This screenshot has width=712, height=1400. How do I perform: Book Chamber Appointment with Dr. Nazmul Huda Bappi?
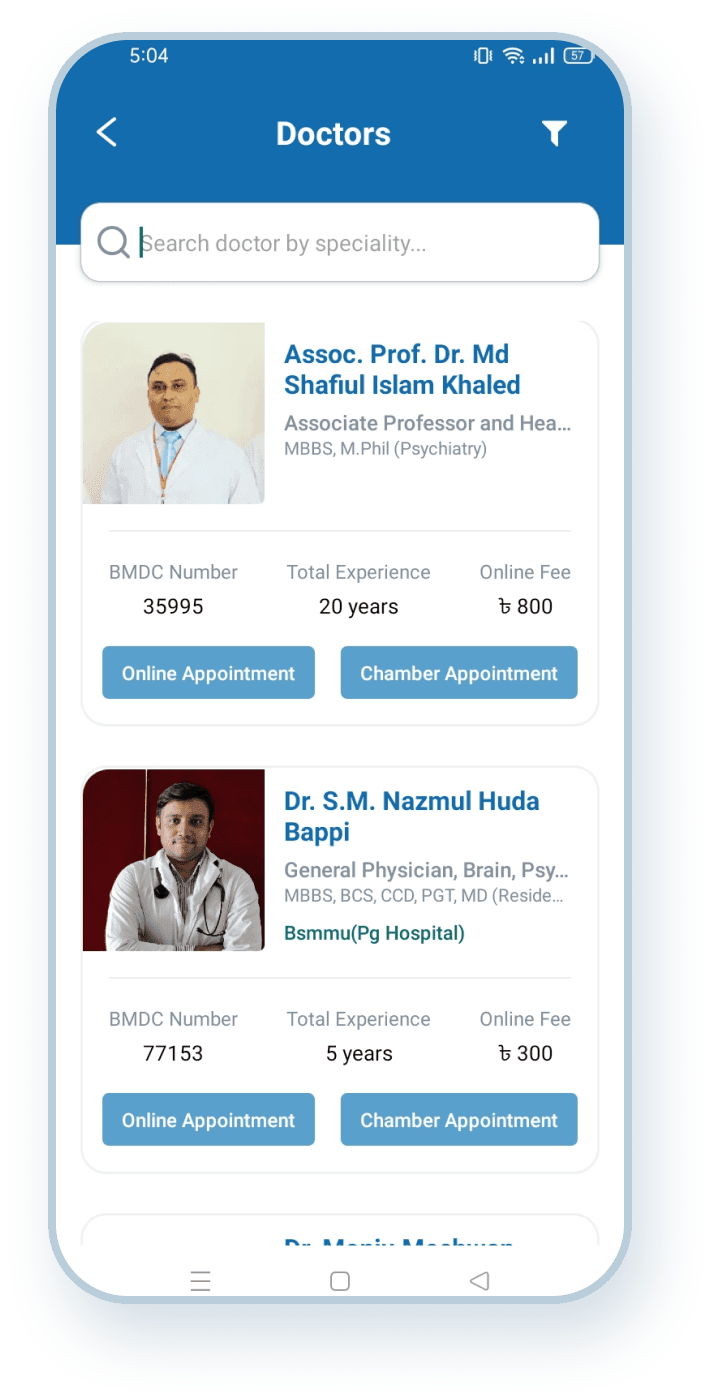click(x=459, y=1120)
